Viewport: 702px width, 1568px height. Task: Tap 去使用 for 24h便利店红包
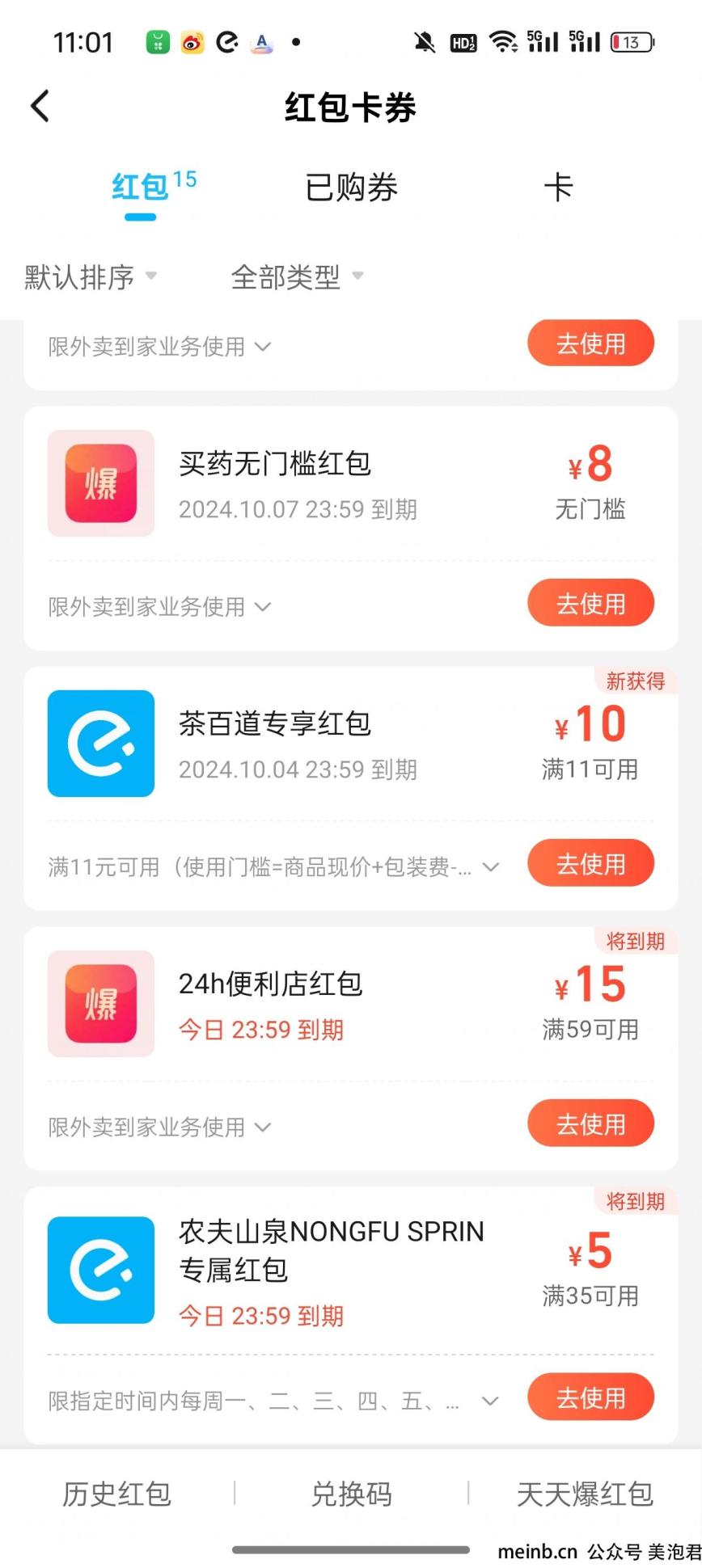(x=590, y=1123)
